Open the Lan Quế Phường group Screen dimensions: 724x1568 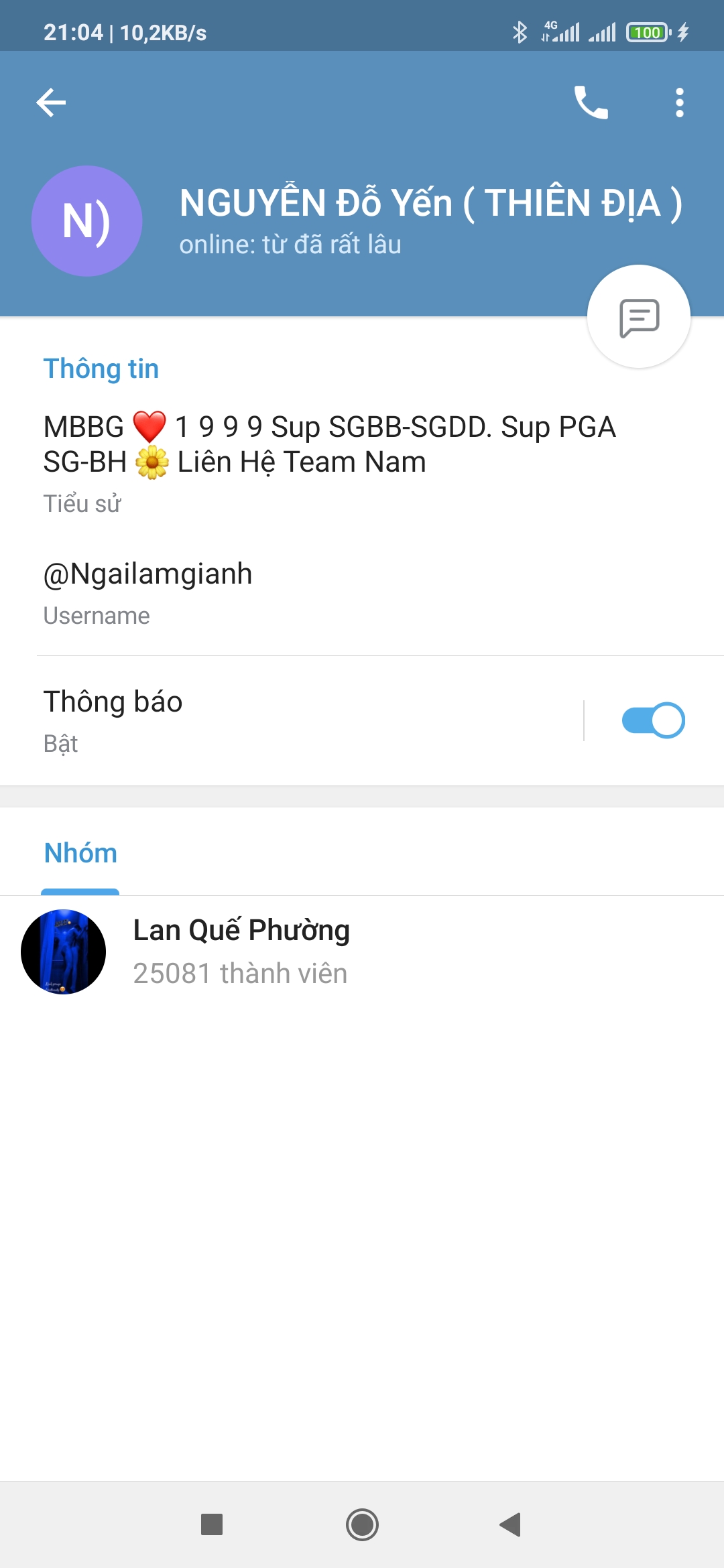[362, 952]
